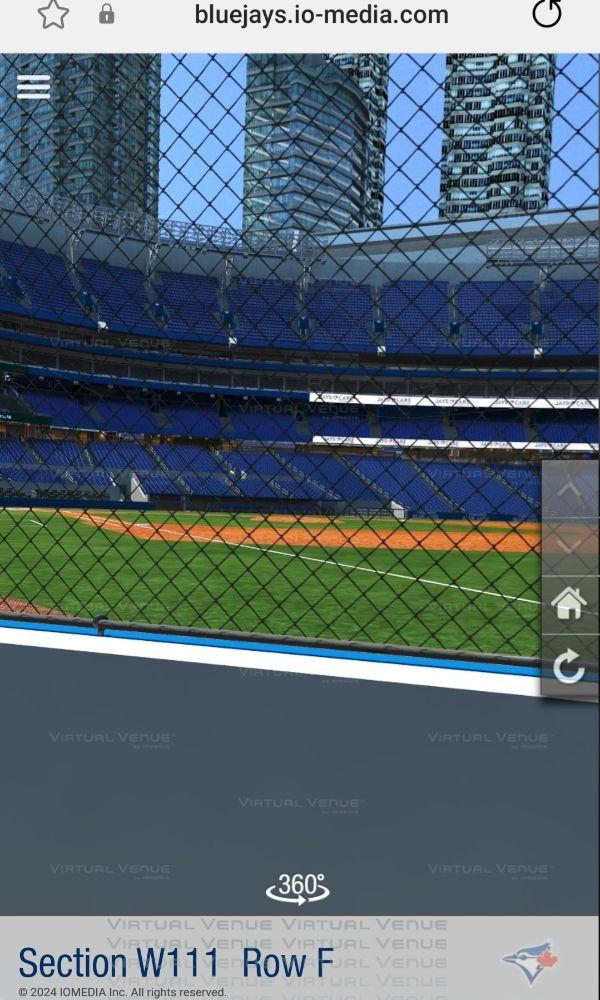Tilt the view up with the up arrow

(x=568, y=490)
